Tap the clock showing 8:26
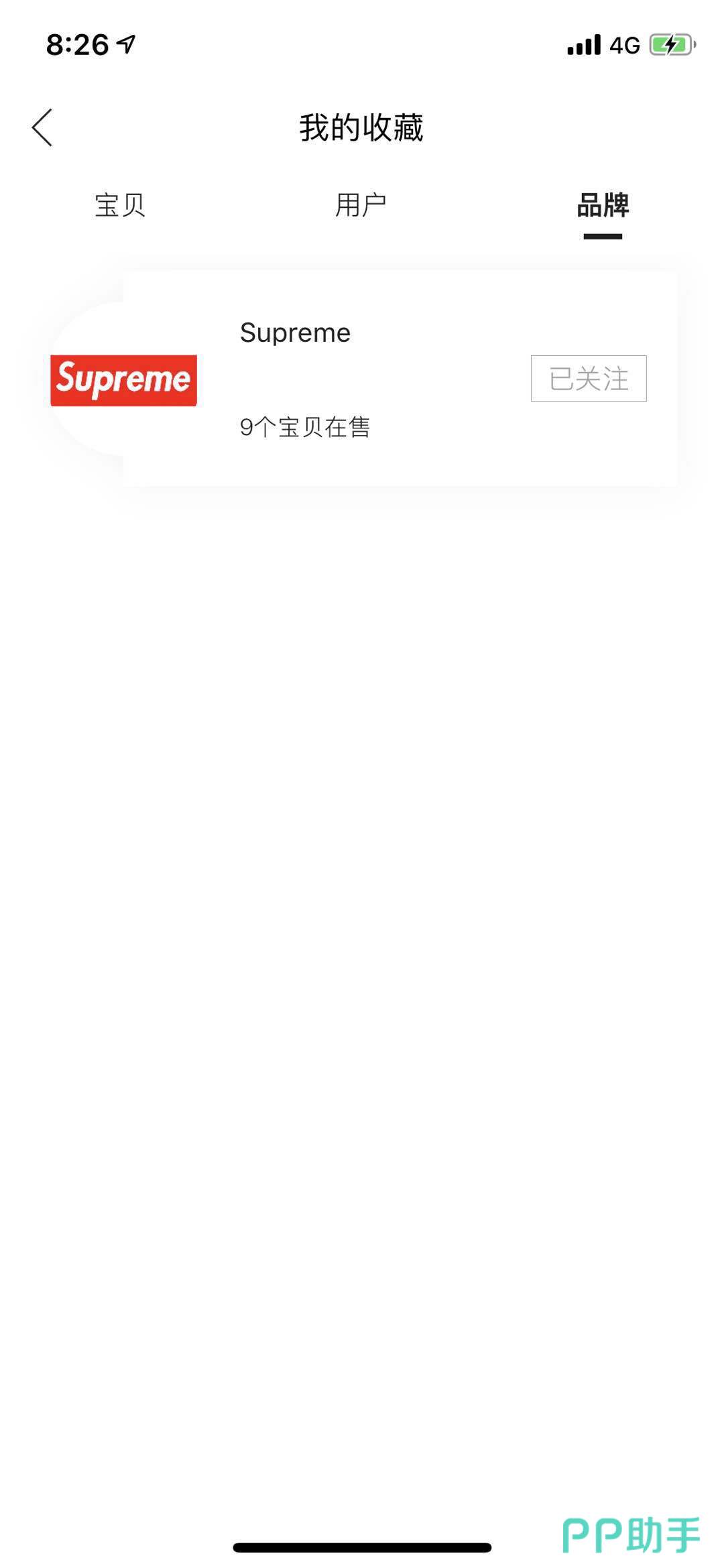The image size is (724, 1568). pyautogui.click(x=77, y=44)
